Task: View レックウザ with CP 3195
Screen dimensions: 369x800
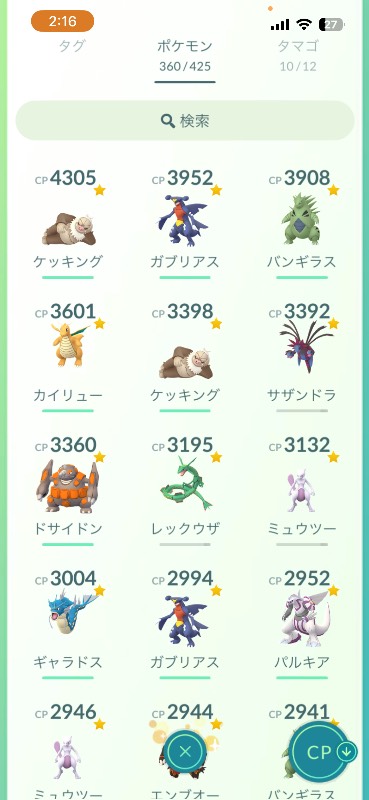Action: pyautogui.click(x=185, y=491)
